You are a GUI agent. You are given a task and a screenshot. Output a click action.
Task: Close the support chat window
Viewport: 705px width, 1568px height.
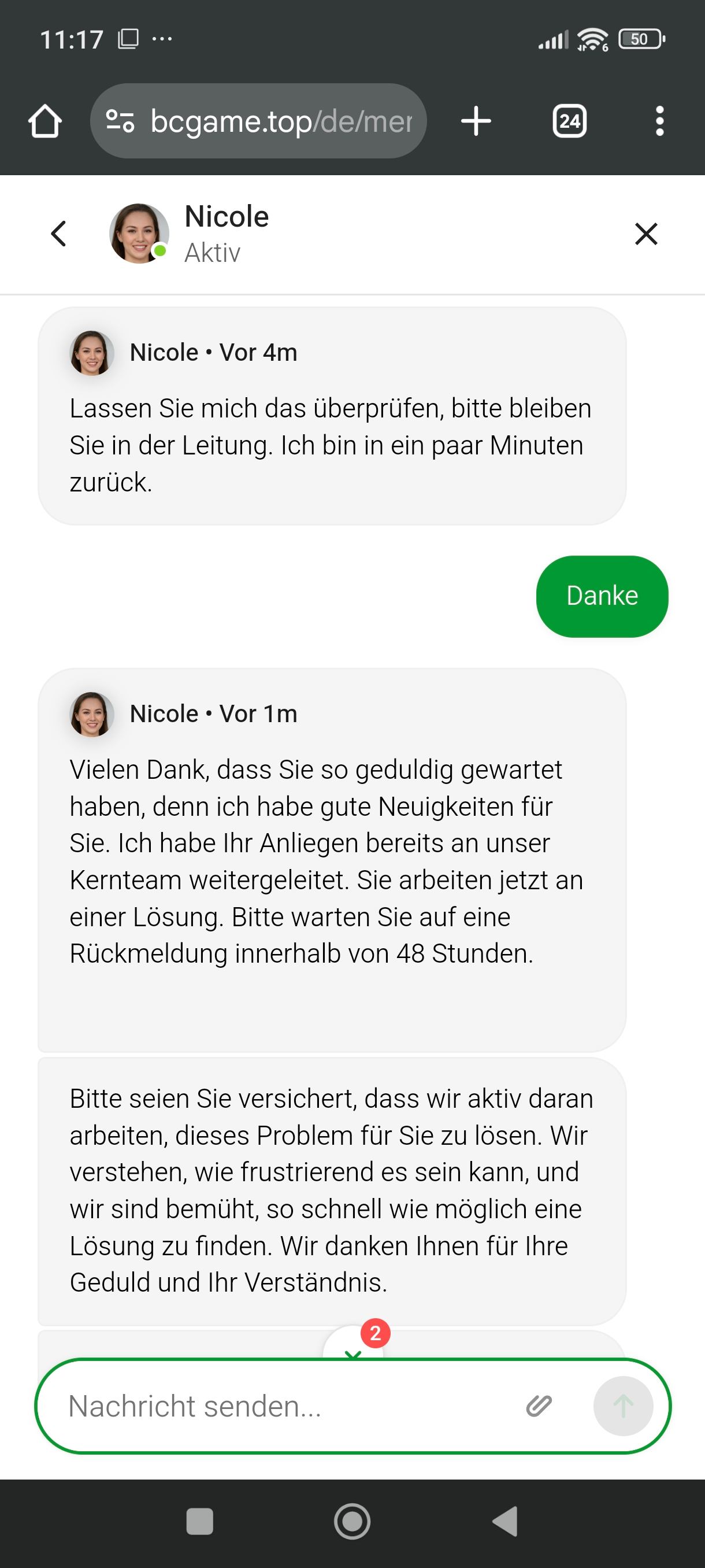coord(645,234)
